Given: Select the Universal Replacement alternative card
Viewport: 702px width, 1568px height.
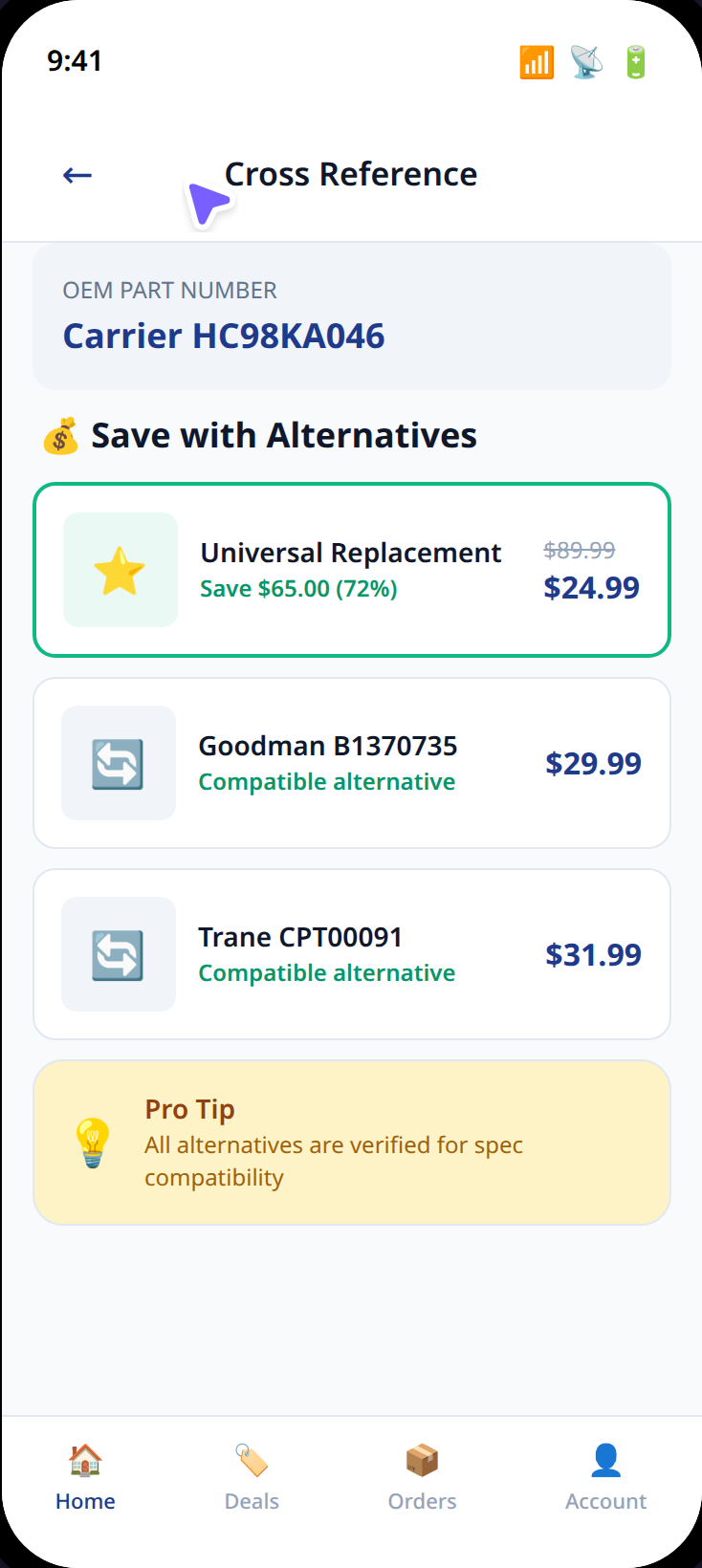Looking at the screenshot, I should [351, 570].
